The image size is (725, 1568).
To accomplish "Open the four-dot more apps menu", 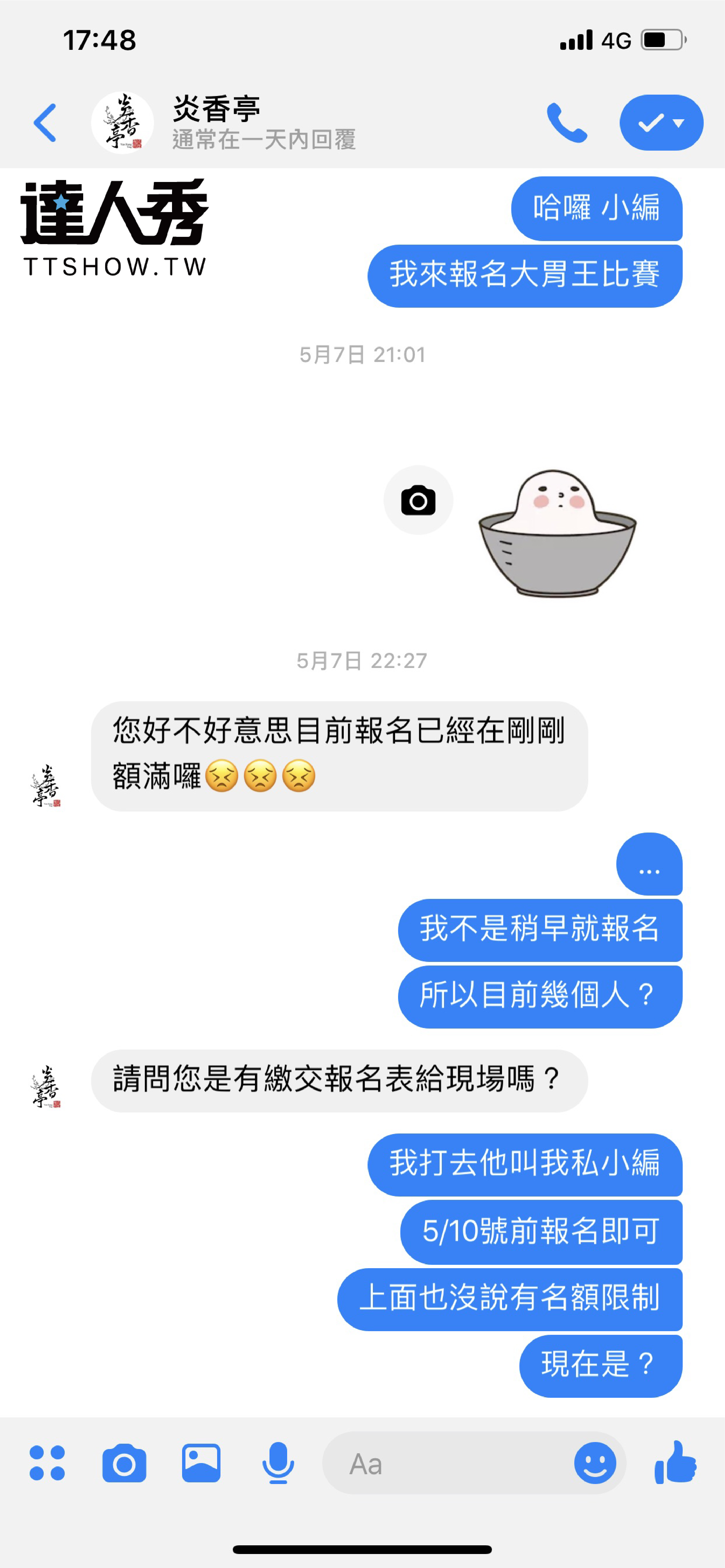I will (x=47, y=1463).
